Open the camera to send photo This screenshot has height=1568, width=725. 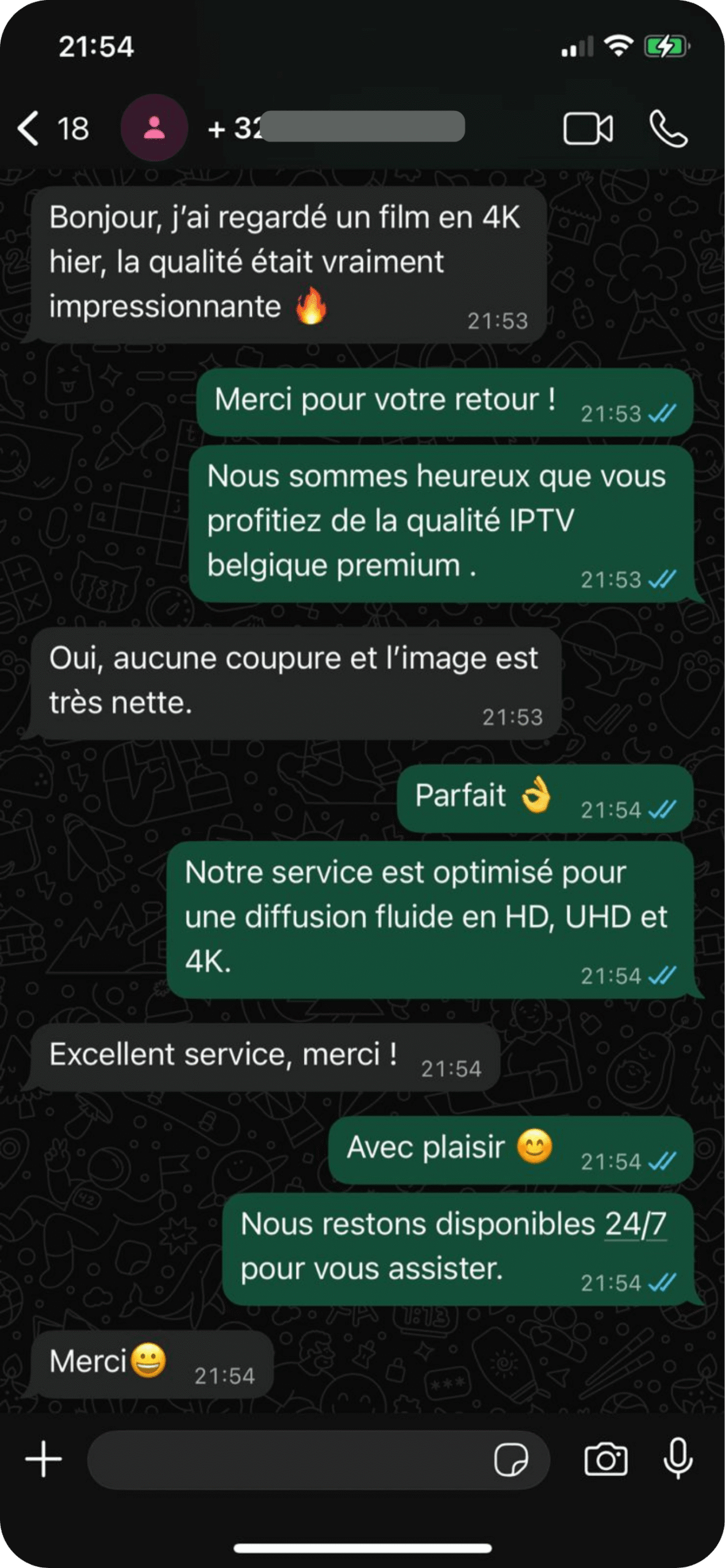pyautogui.click(x=605, y=1460)
